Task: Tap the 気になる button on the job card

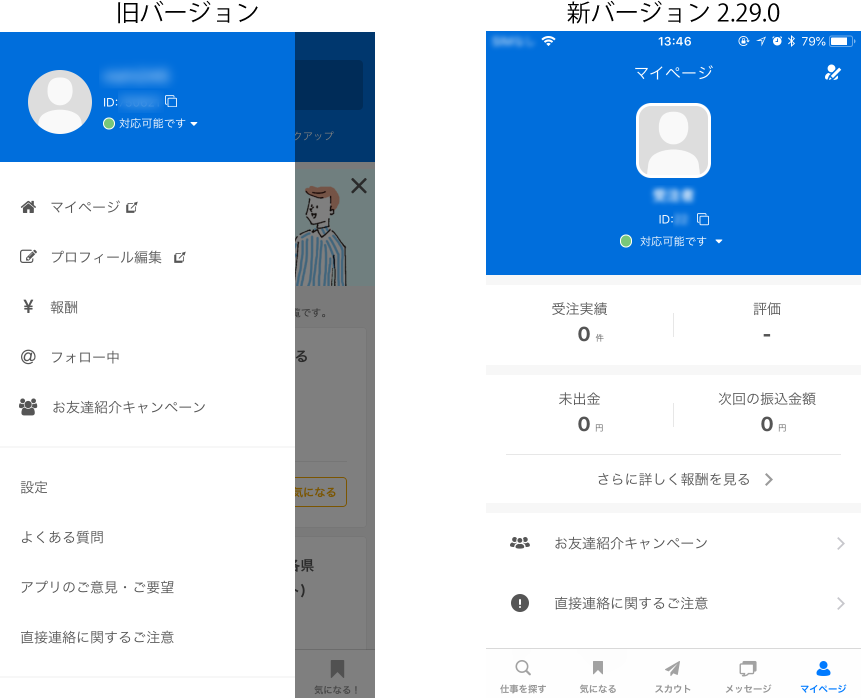Action: (320, 492)
